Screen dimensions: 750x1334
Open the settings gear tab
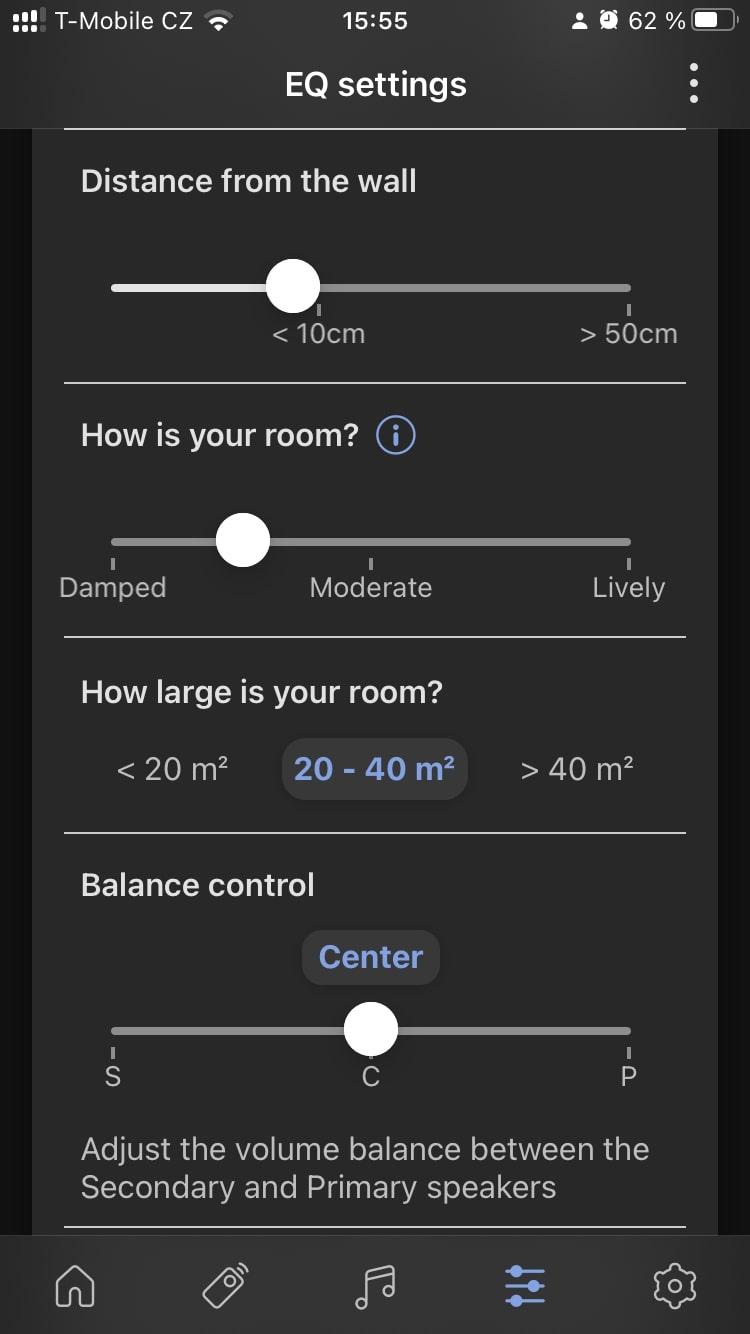pyautogui.click(x=674, y=1284)
